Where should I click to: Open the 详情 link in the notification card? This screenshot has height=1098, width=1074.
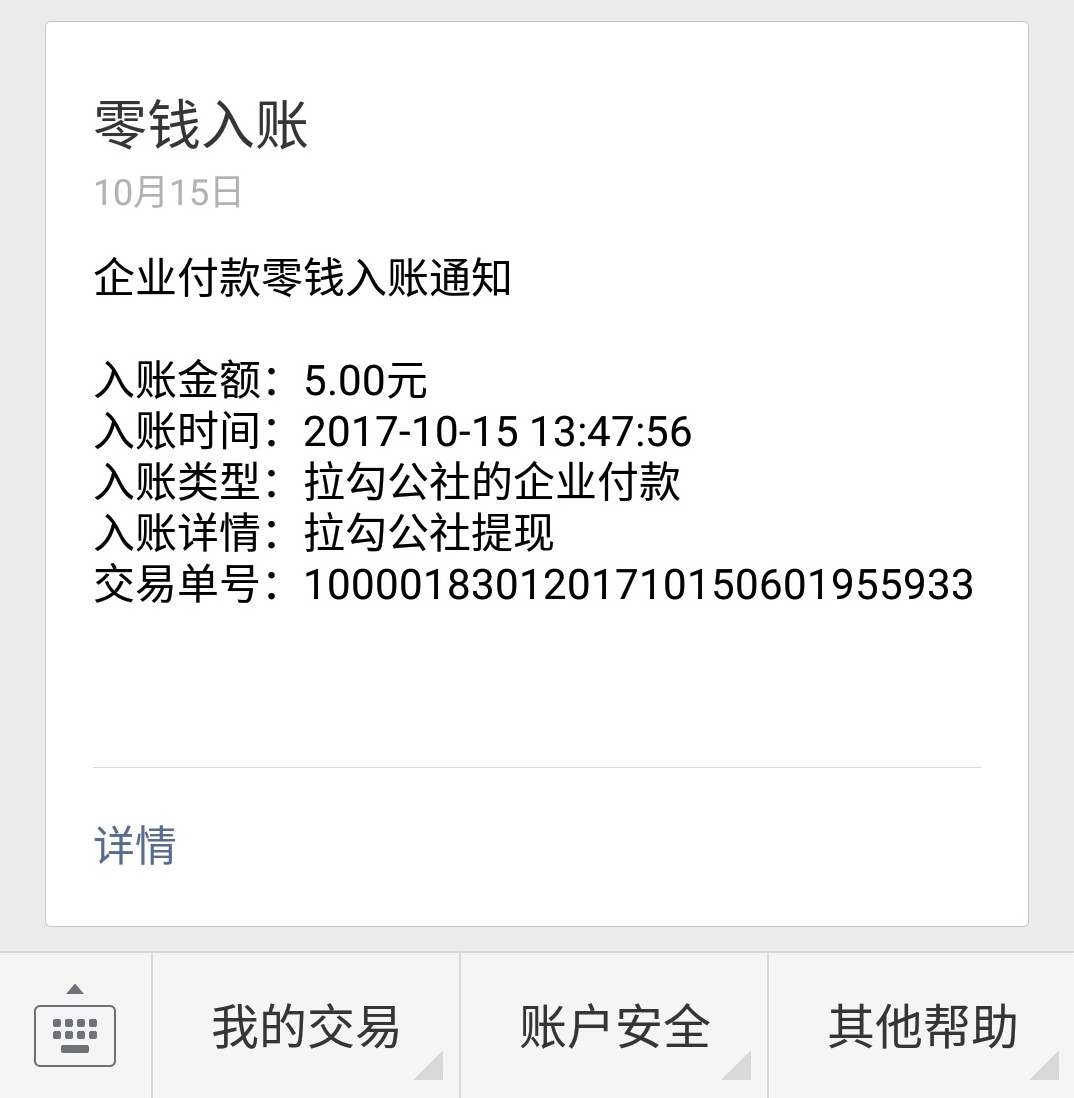135,846
